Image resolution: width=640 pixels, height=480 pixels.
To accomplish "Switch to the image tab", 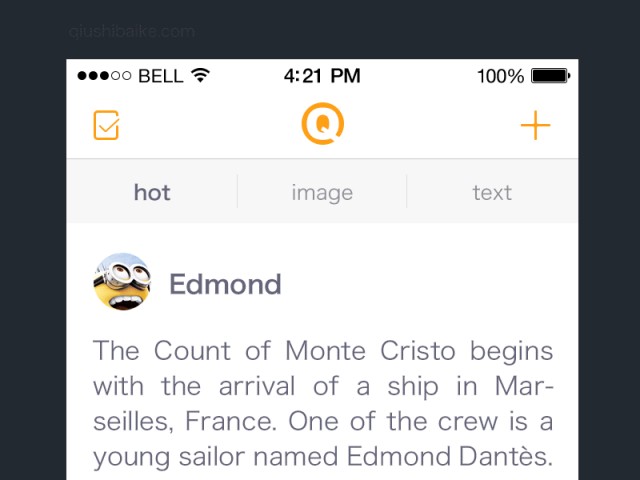I will click(x=322, y=192).
